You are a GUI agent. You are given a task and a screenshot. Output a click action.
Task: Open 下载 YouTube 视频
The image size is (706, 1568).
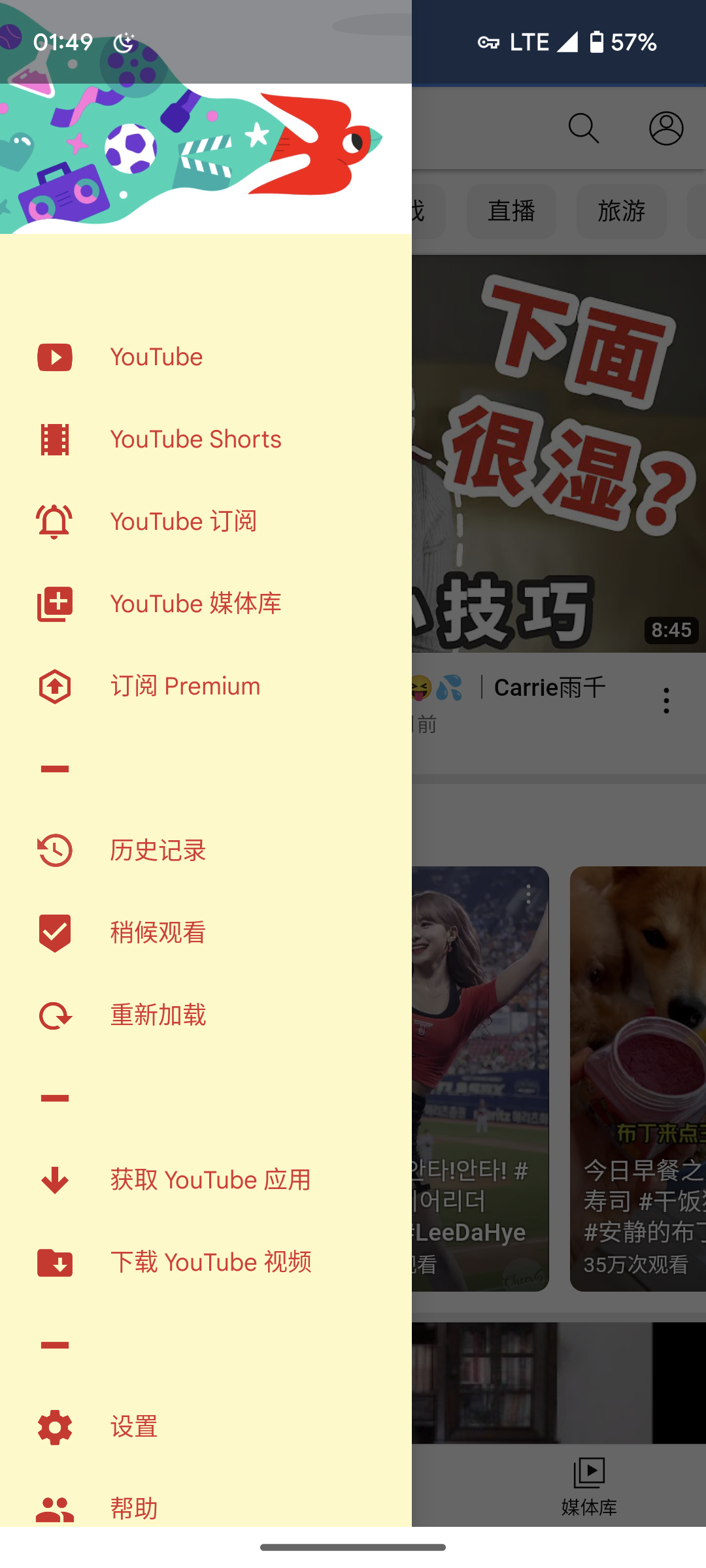210,1263
